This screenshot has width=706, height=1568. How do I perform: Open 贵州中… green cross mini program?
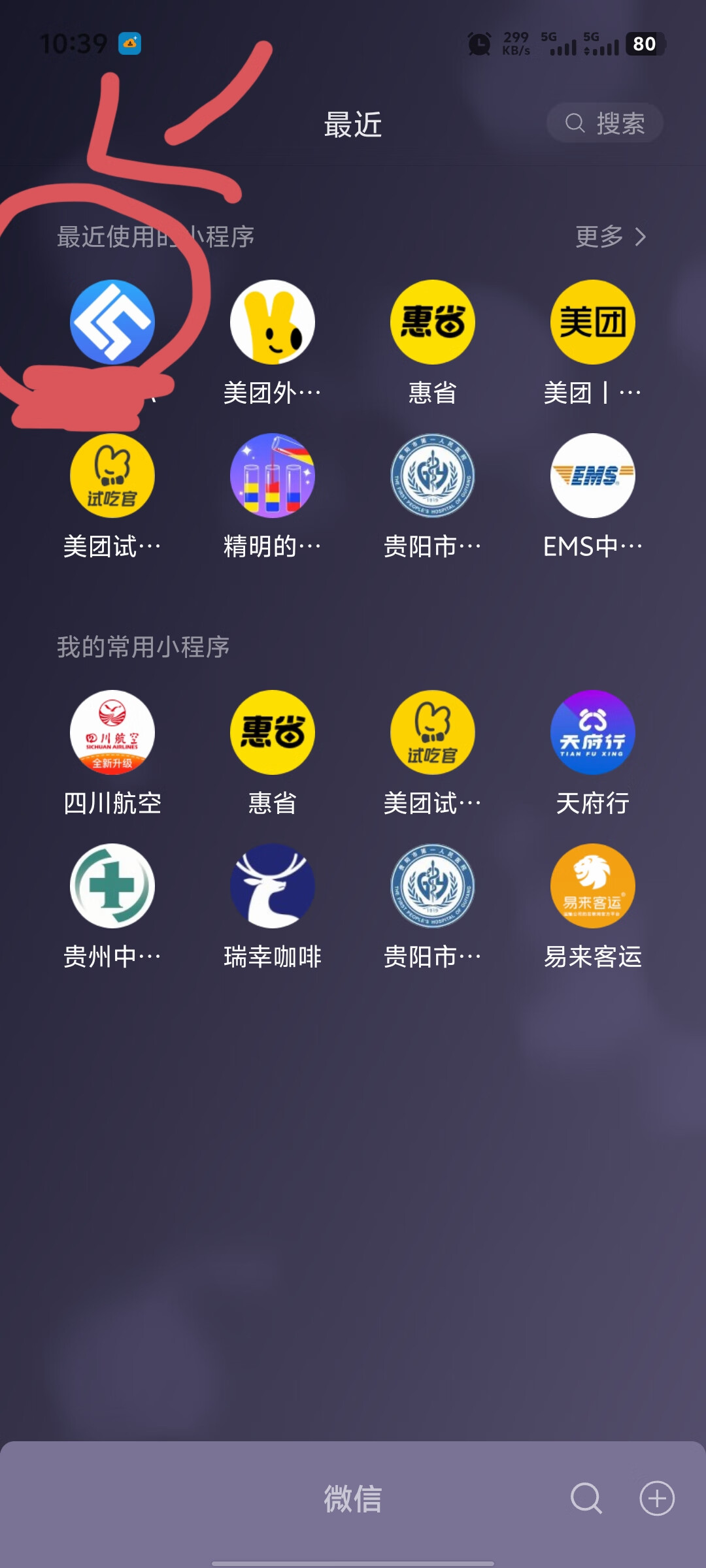point(112,886)
